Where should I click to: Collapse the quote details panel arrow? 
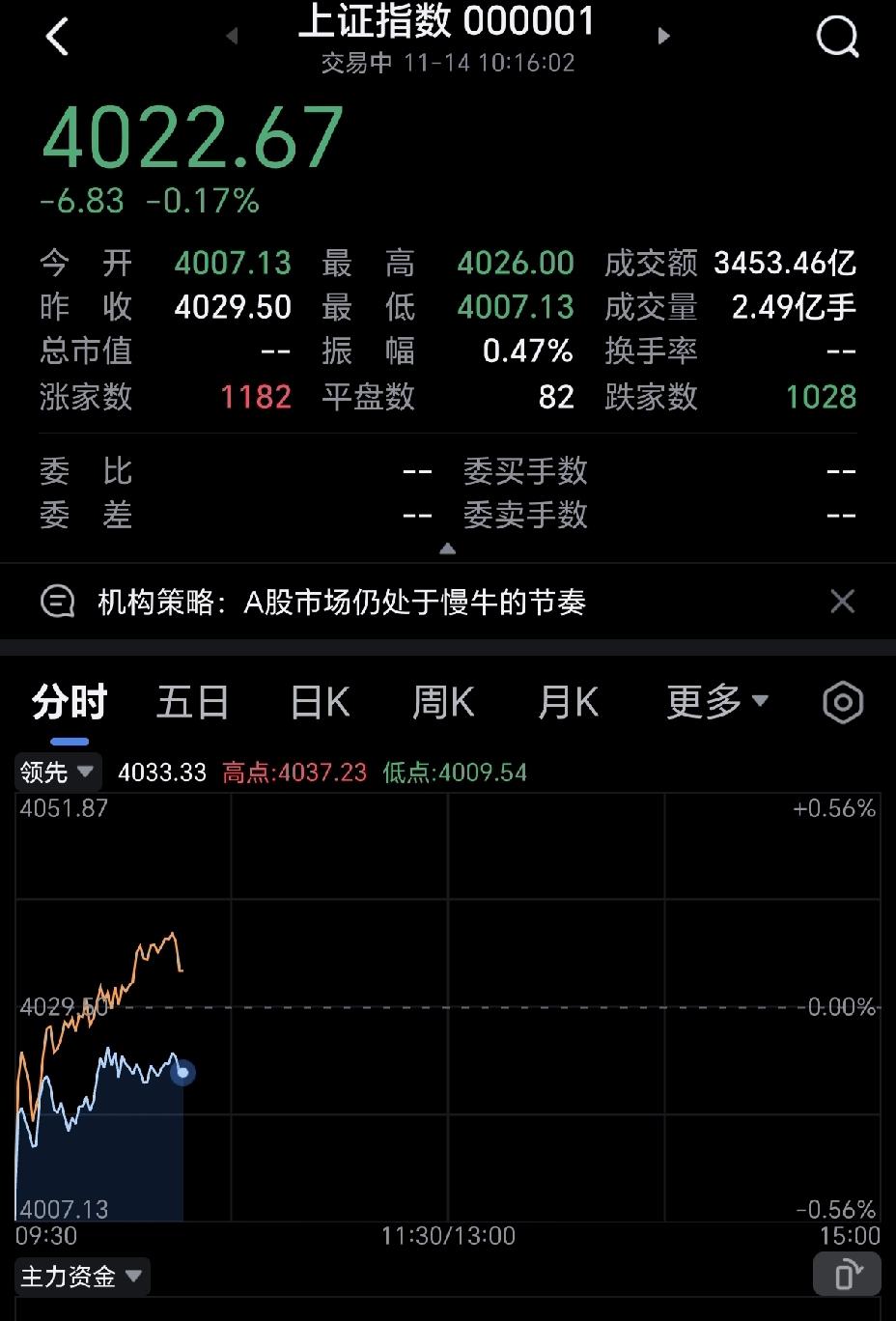tap(447, 548)
